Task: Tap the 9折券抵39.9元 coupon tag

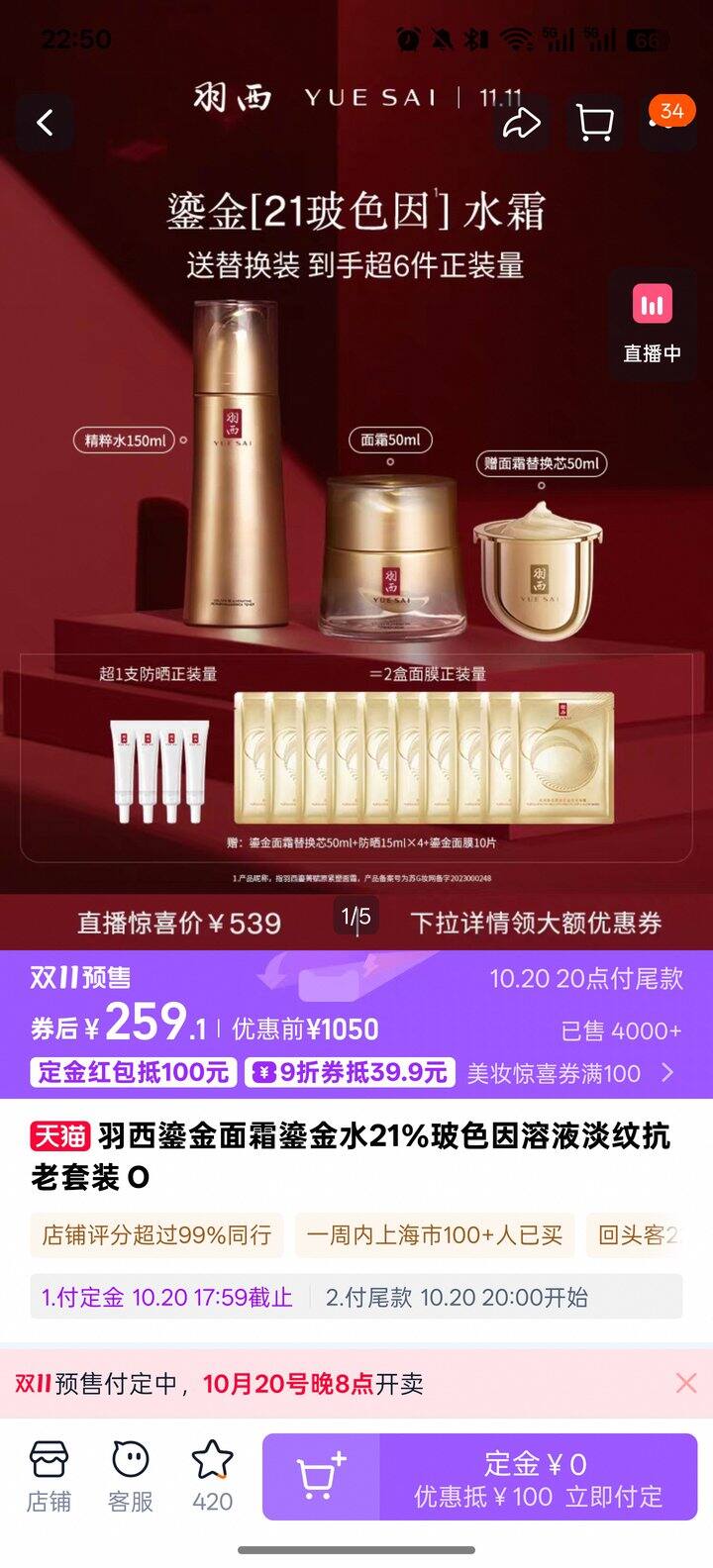Action: click(351, 1072)
